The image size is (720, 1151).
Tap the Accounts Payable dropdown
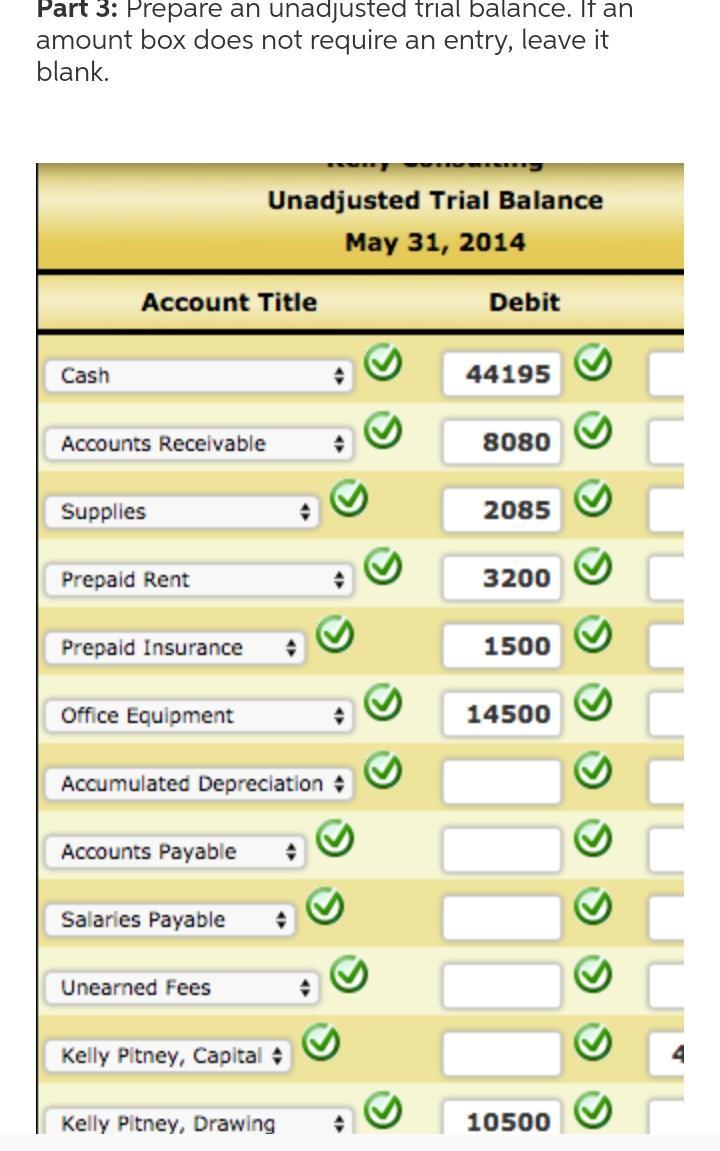pos(172,852)
